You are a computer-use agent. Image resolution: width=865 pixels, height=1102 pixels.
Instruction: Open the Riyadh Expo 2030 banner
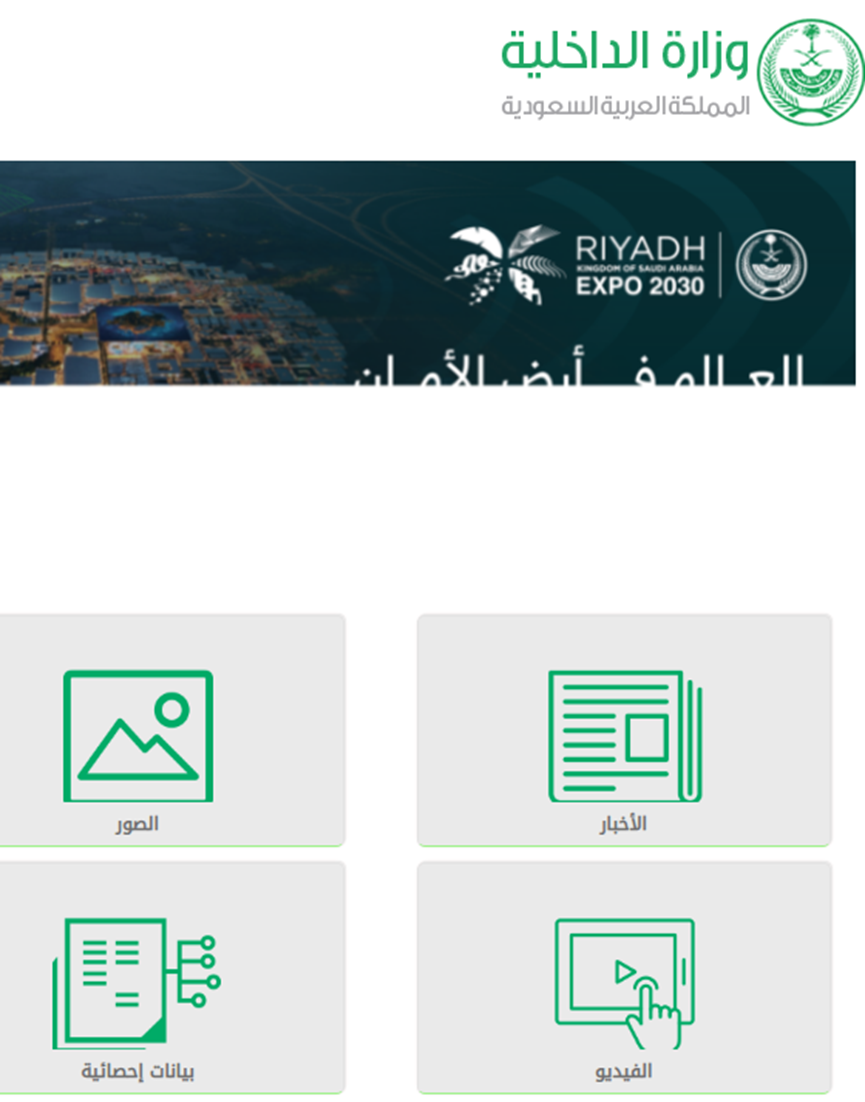[x=428, y=273]
